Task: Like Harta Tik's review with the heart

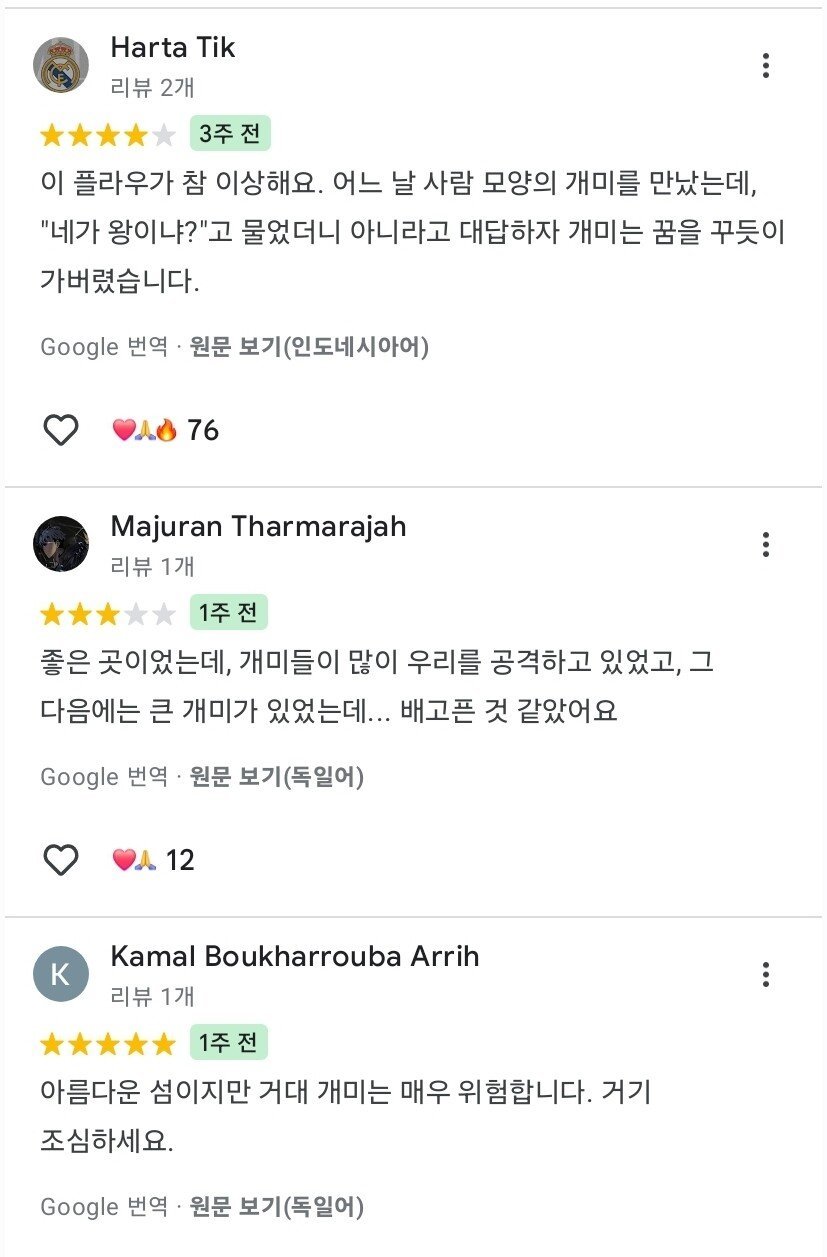Action: click(61, 430)
